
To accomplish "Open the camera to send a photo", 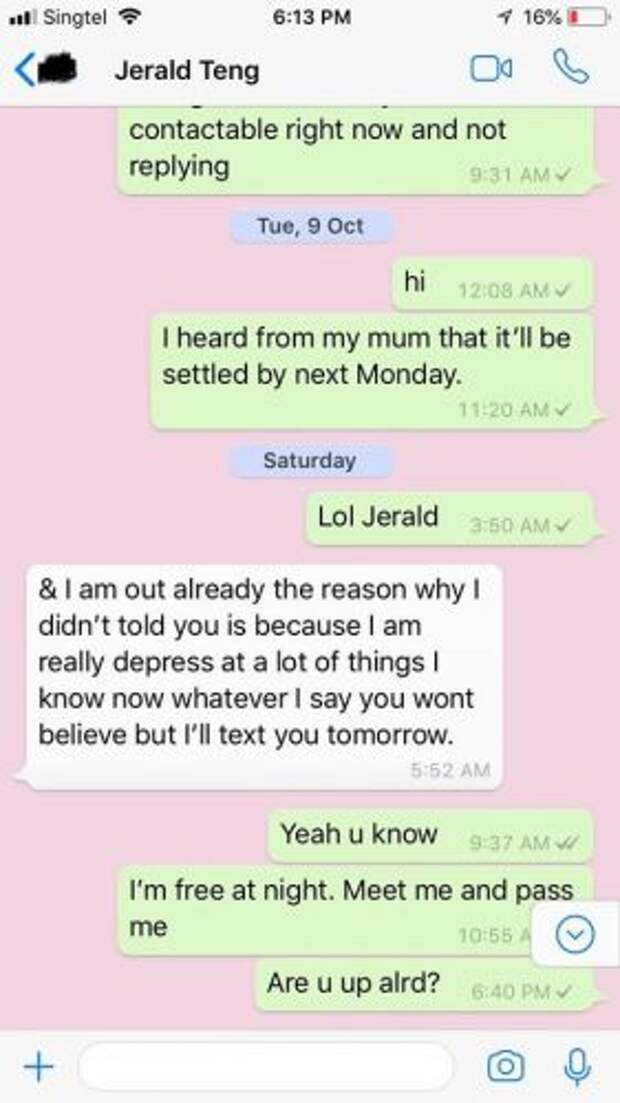I will pos(505,1067).
